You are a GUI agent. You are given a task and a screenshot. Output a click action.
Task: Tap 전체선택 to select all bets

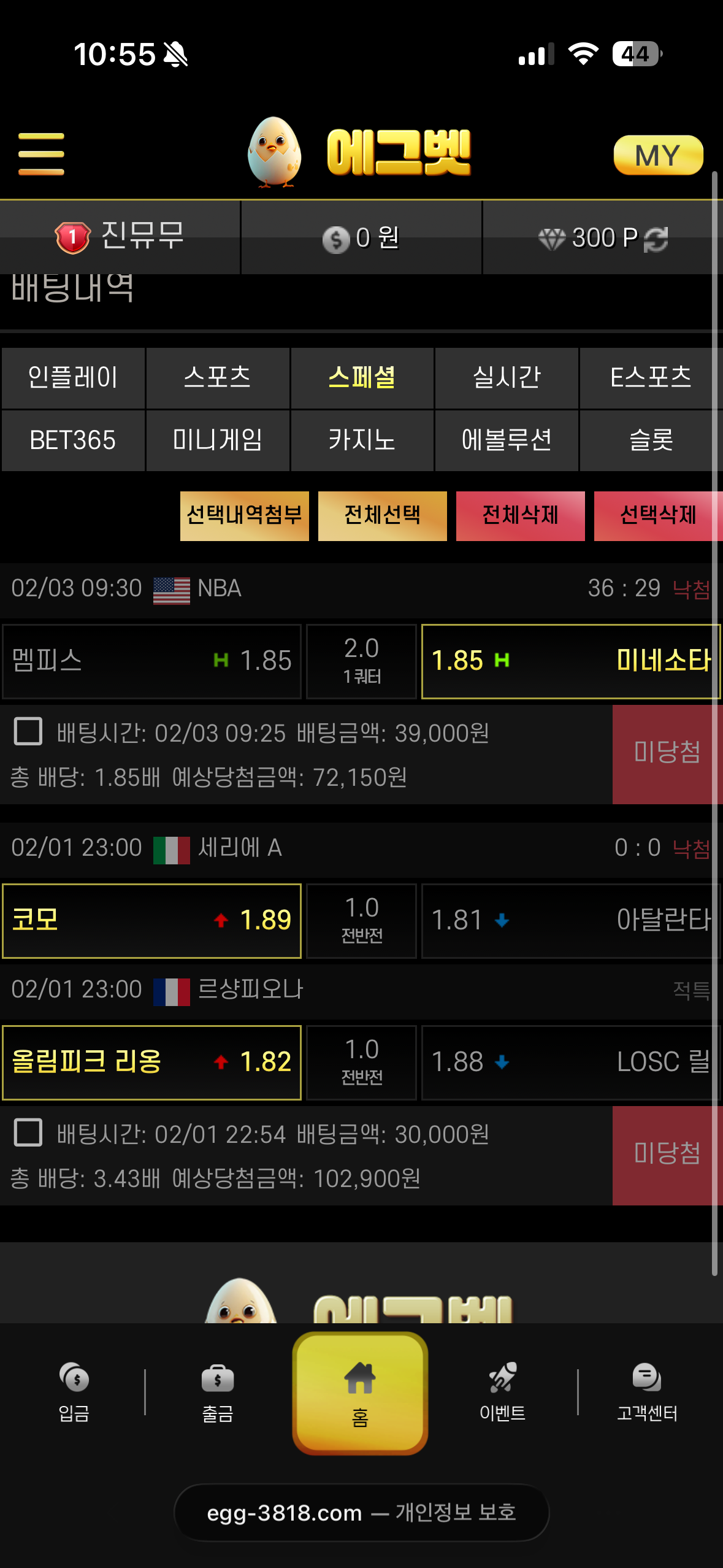[x=382, y=515]
